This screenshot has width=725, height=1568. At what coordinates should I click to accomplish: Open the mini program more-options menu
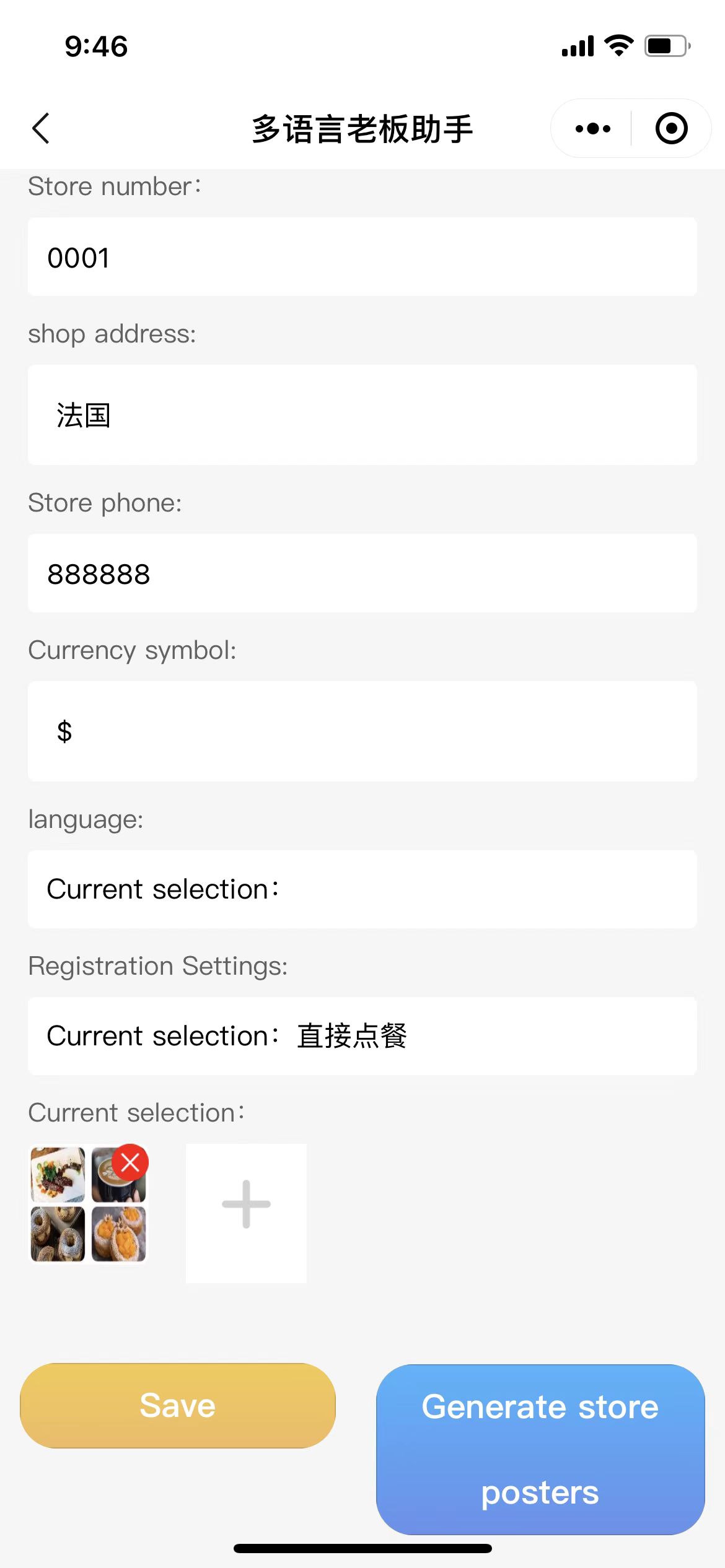click(x=592, y=129)
